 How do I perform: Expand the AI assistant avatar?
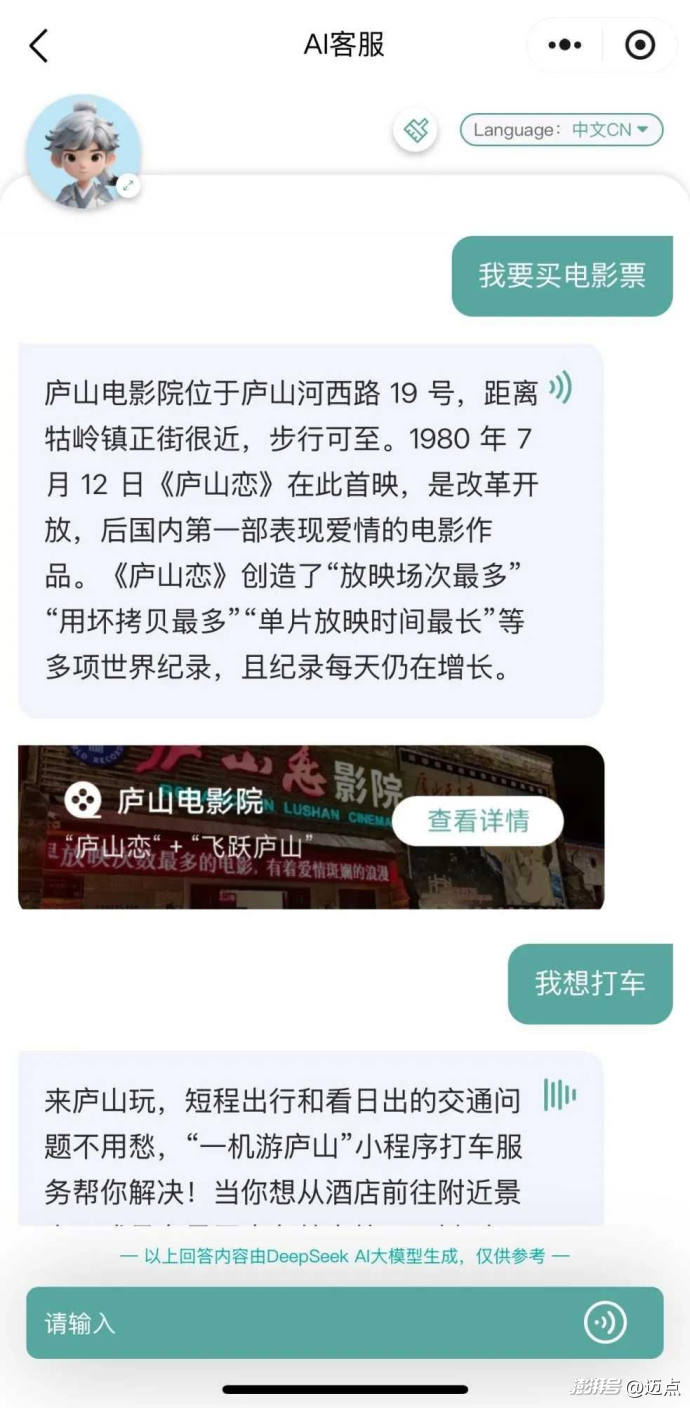(x=128, y=185)
